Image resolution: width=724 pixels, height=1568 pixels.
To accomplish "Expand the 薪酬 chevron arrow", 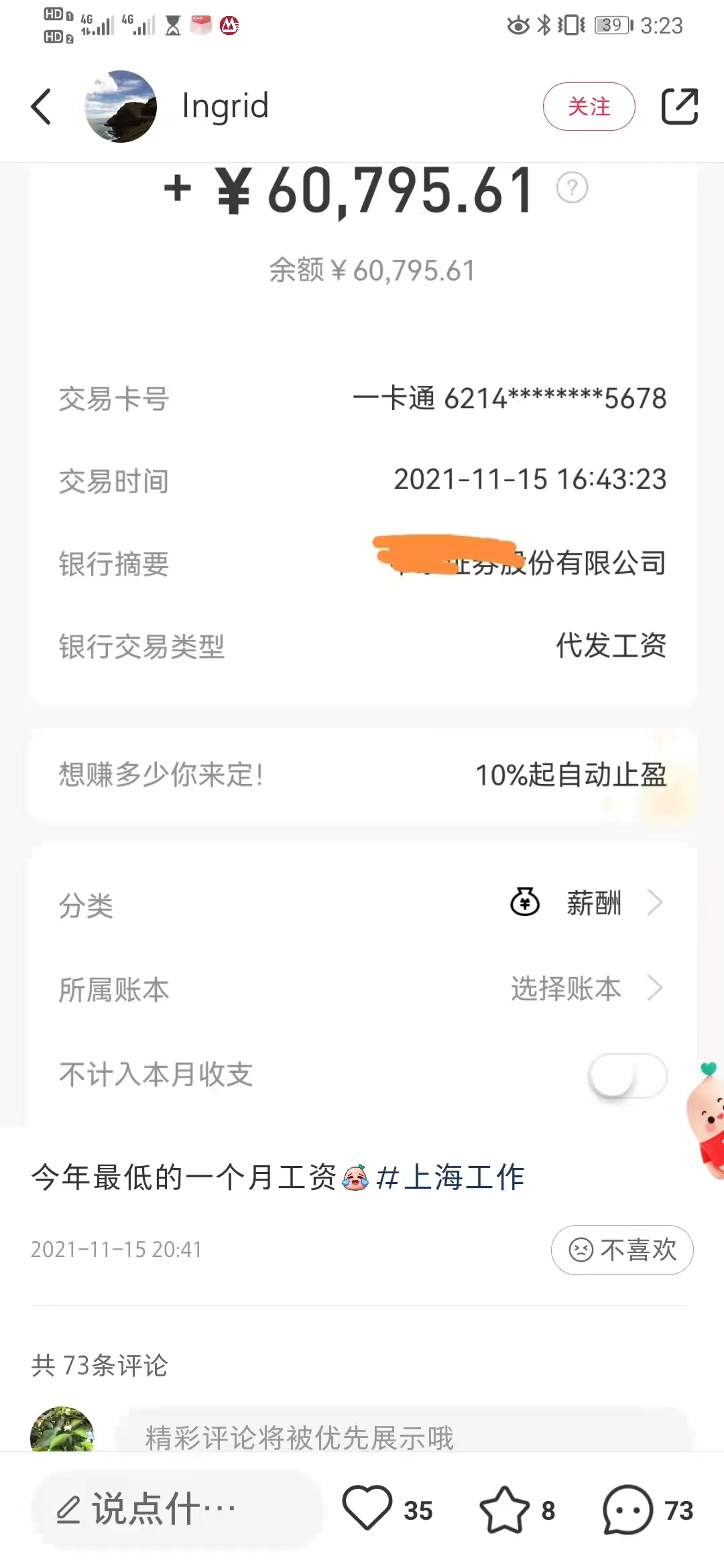I will (654, 903).
